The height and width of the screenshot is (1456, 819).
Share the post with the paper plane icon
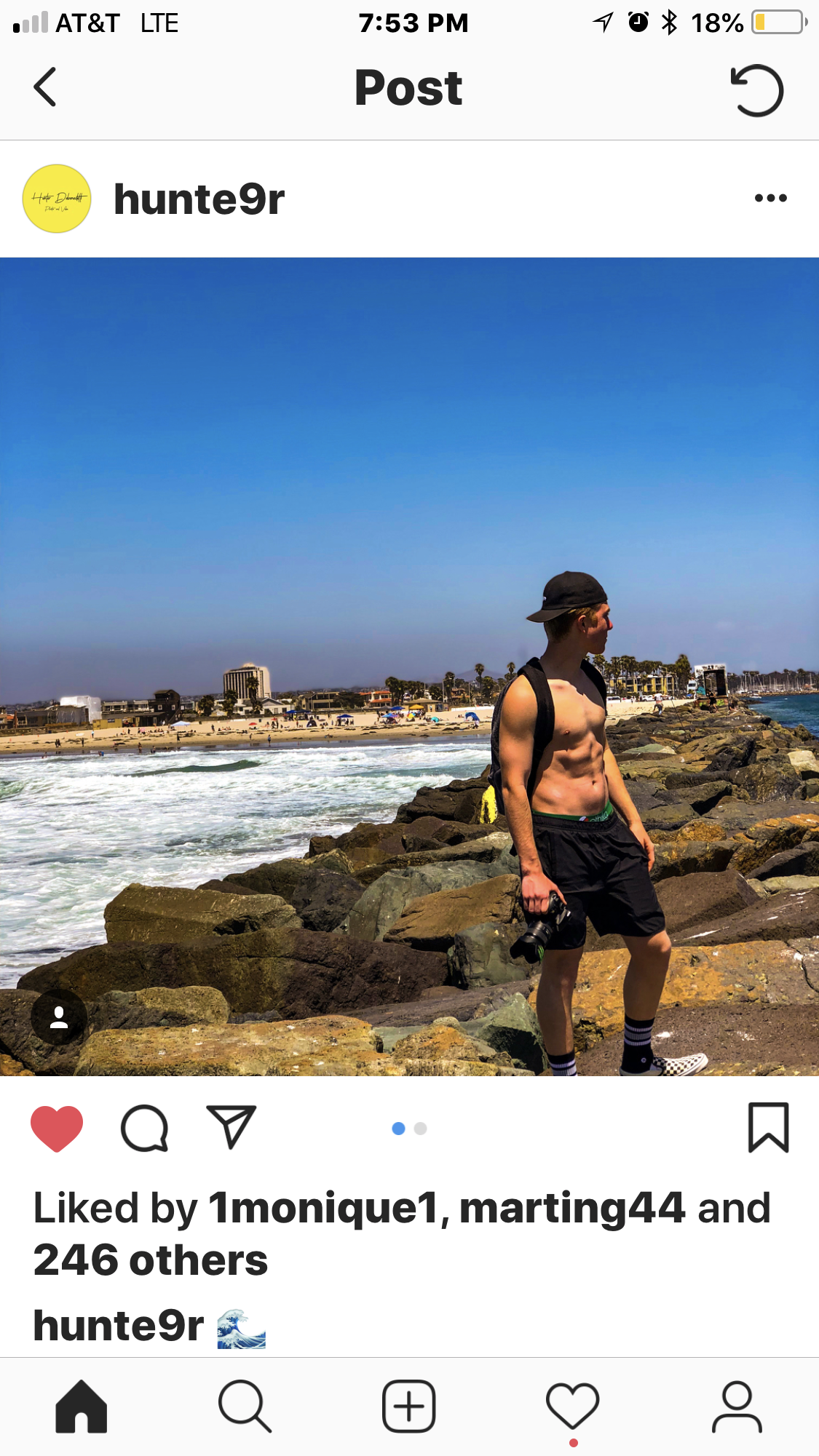coord(232,1126)
